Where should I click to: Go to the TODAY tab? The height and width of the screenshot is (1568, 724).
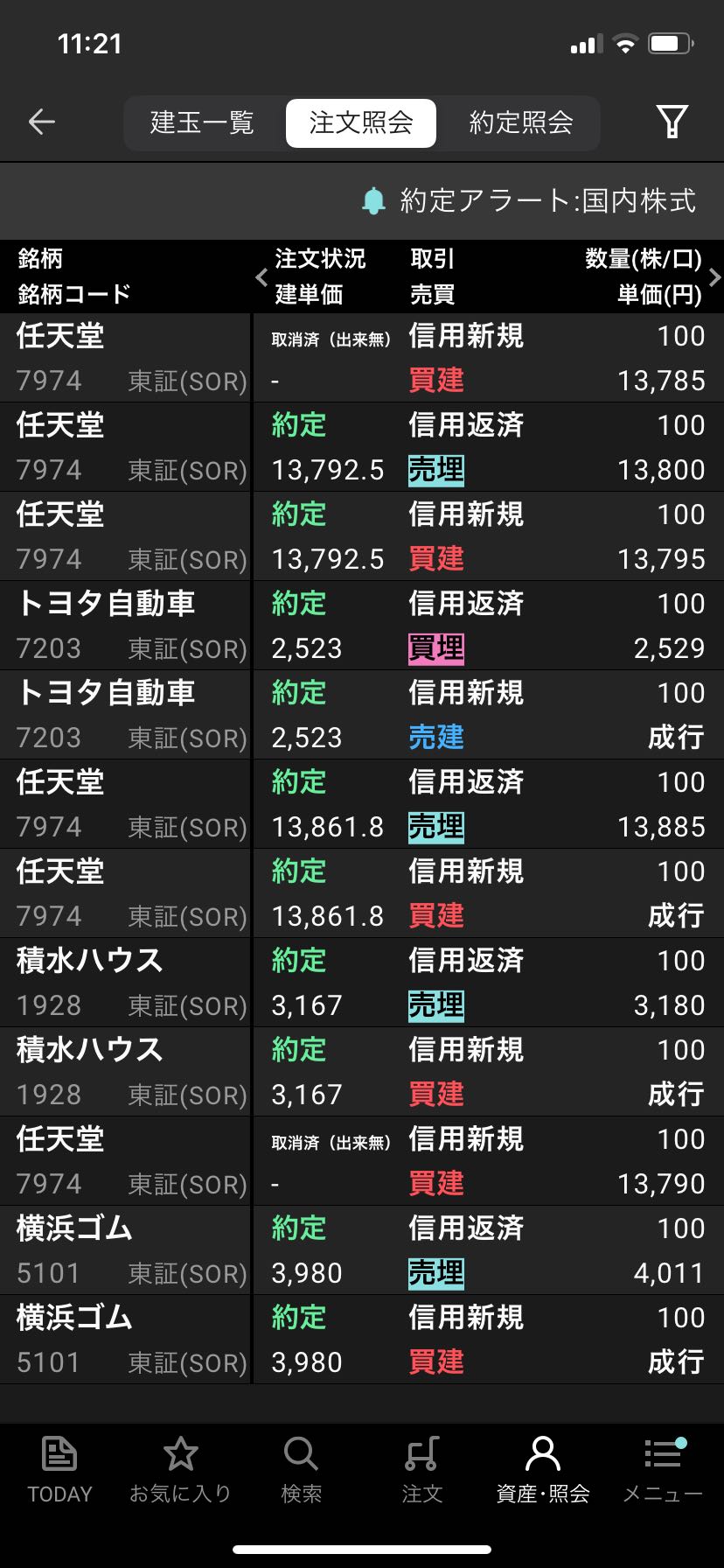(x=59, y=1470)
